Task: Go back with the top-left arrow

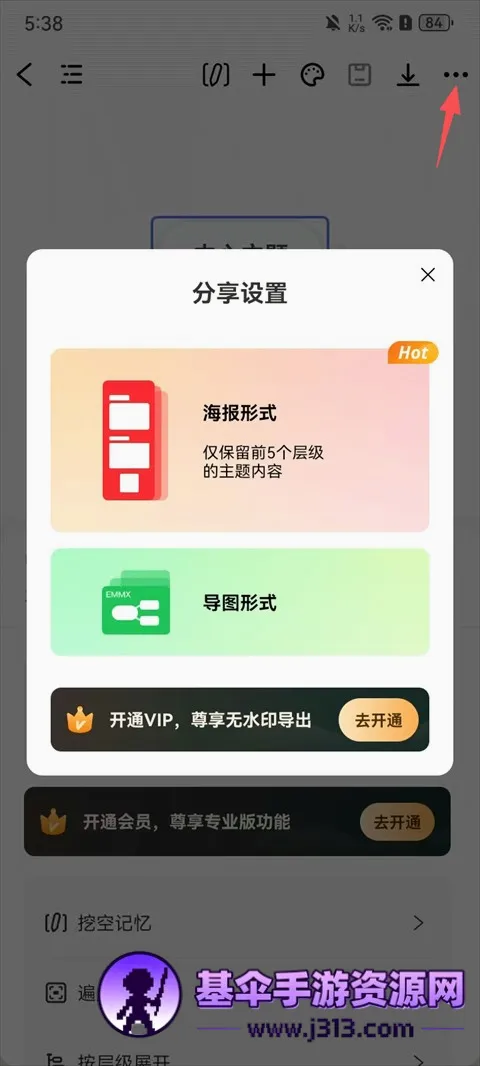Action: pos(24,75)
